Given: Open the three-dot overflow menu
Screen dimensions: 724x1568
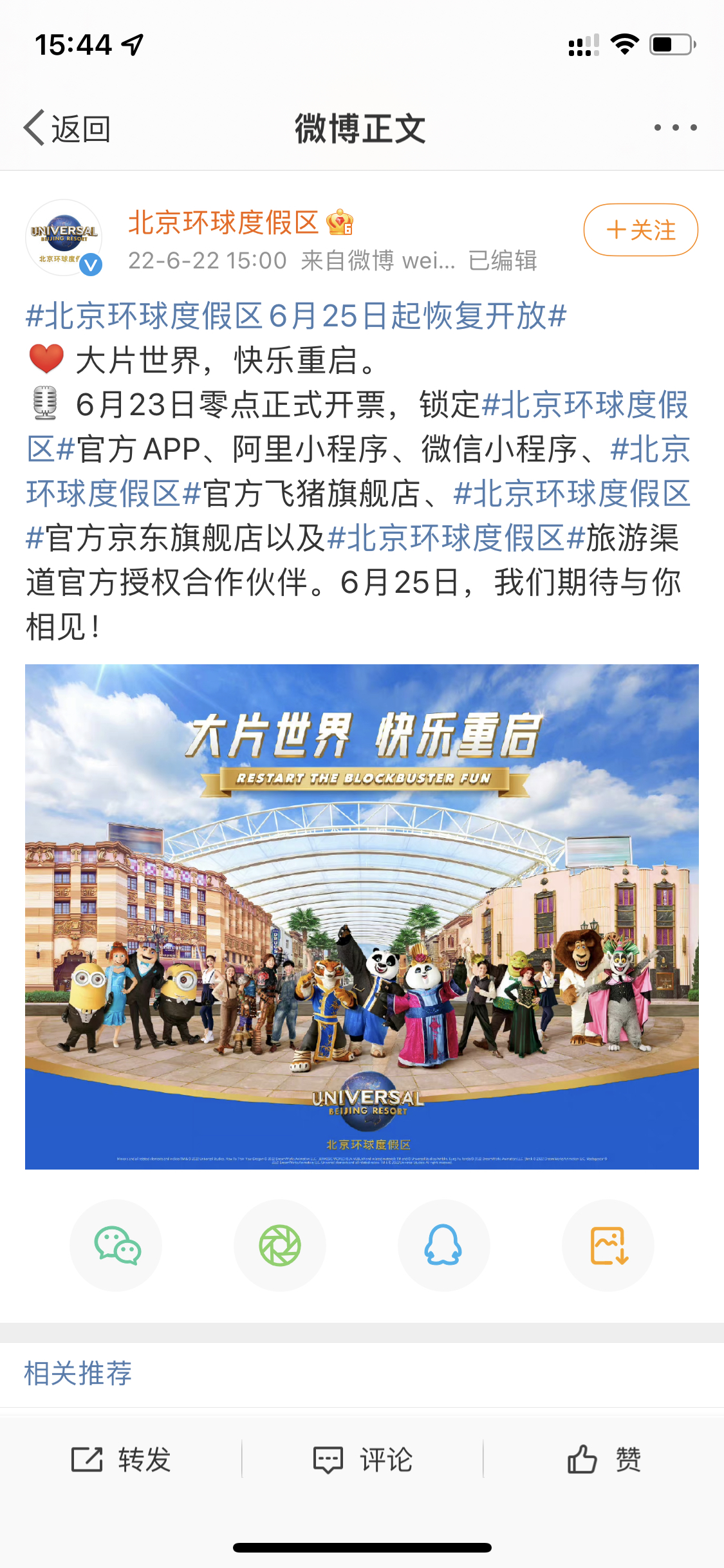Looking at the screenshot, I should (675, 127).
